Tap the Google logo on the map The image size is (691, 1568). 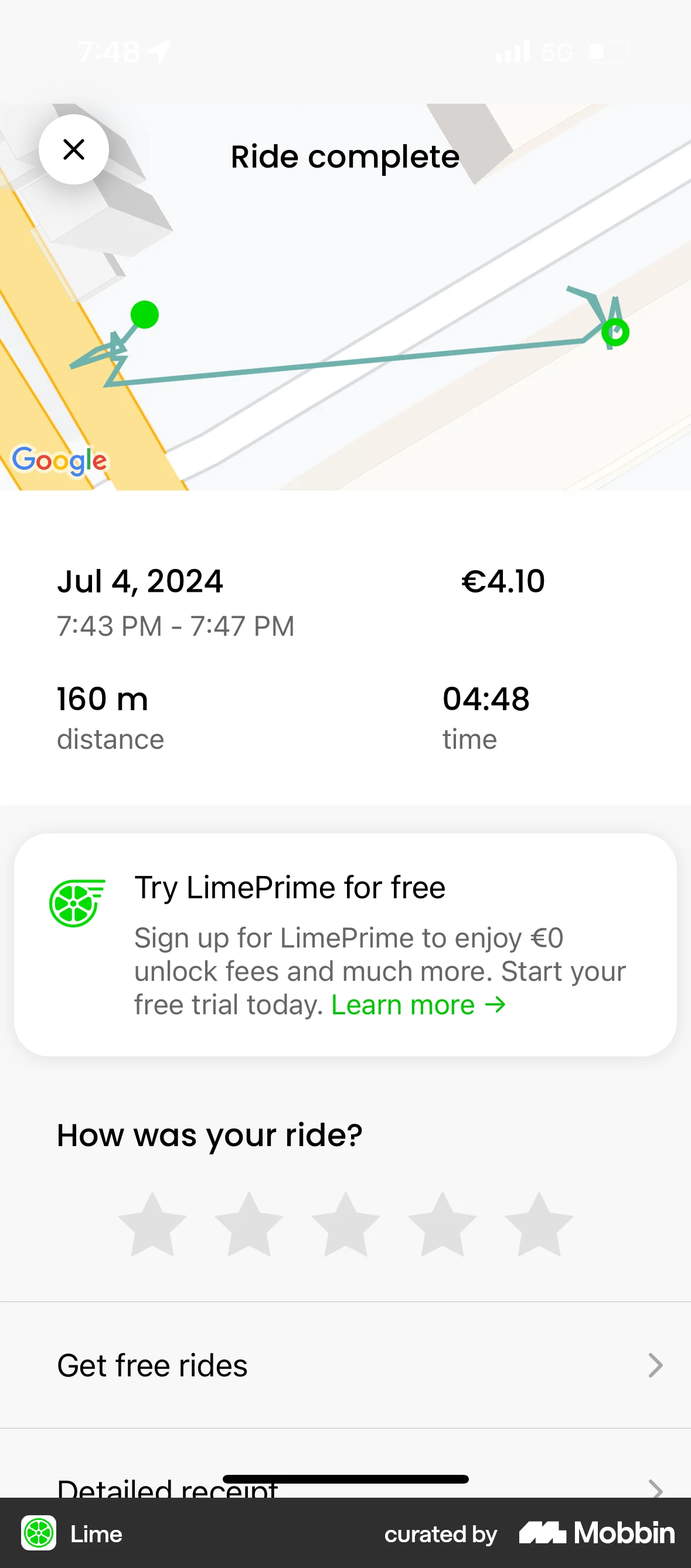(x=59, y=461)
